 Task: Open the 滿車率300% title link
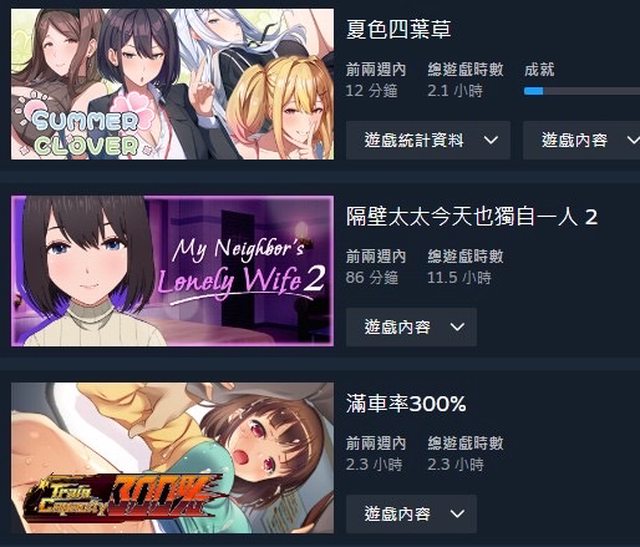pyautogui.click(x=406, y=404)
